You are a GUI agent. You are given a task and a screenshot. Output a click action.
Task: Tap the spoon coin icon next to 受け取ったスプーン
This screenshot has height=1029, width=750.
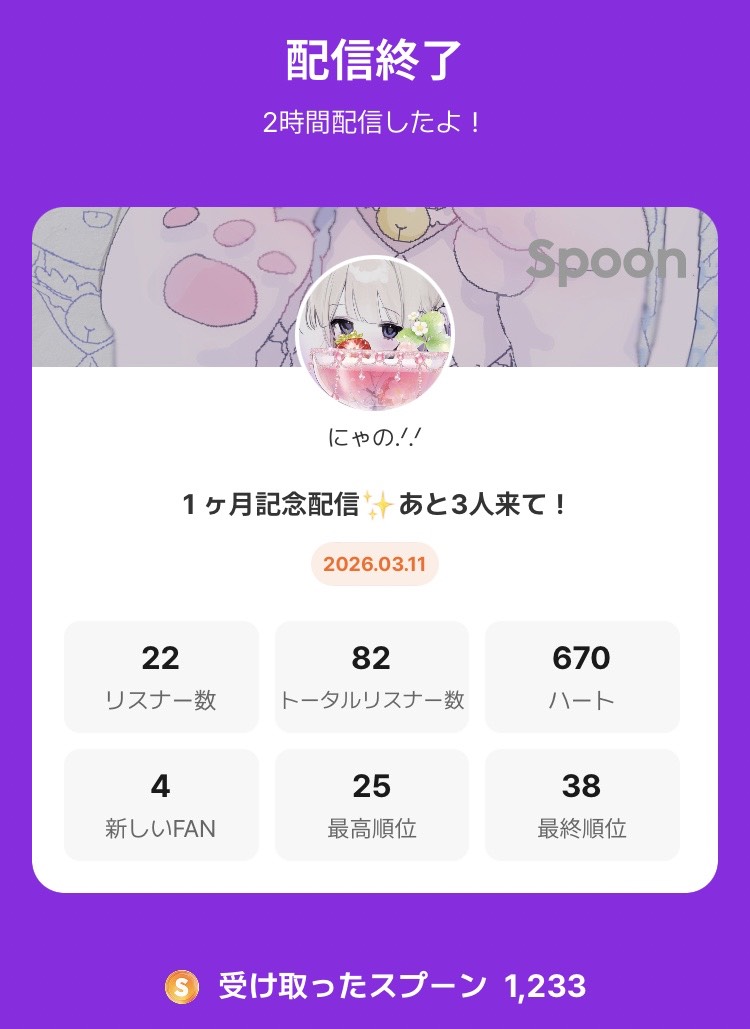coord(181,985)
